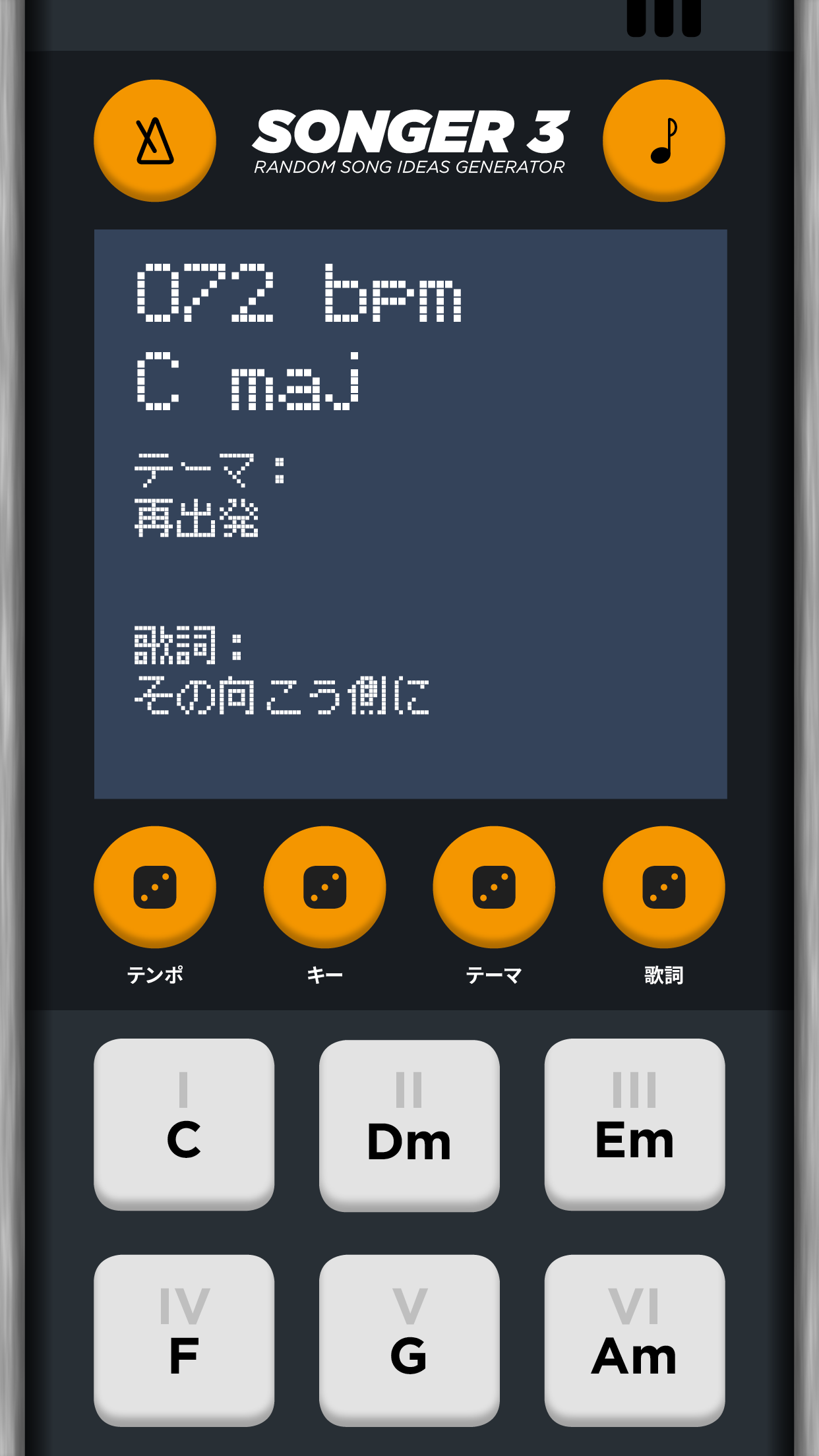Roll the 歌詞 dice for new lyrics
Image resolution: width=819 pixels, height=1456 pixels.
(663, 887)
